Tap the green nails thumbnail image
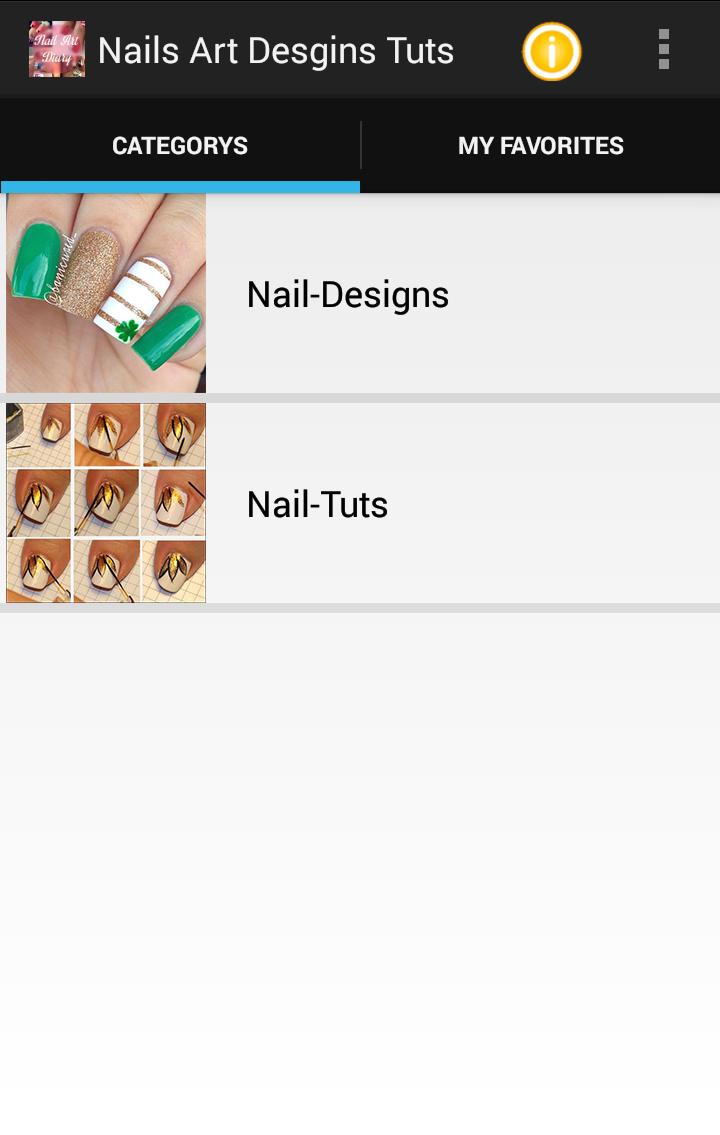Image resolution: width=720 pixels, height=1135 pixels. tap(105, 293)
